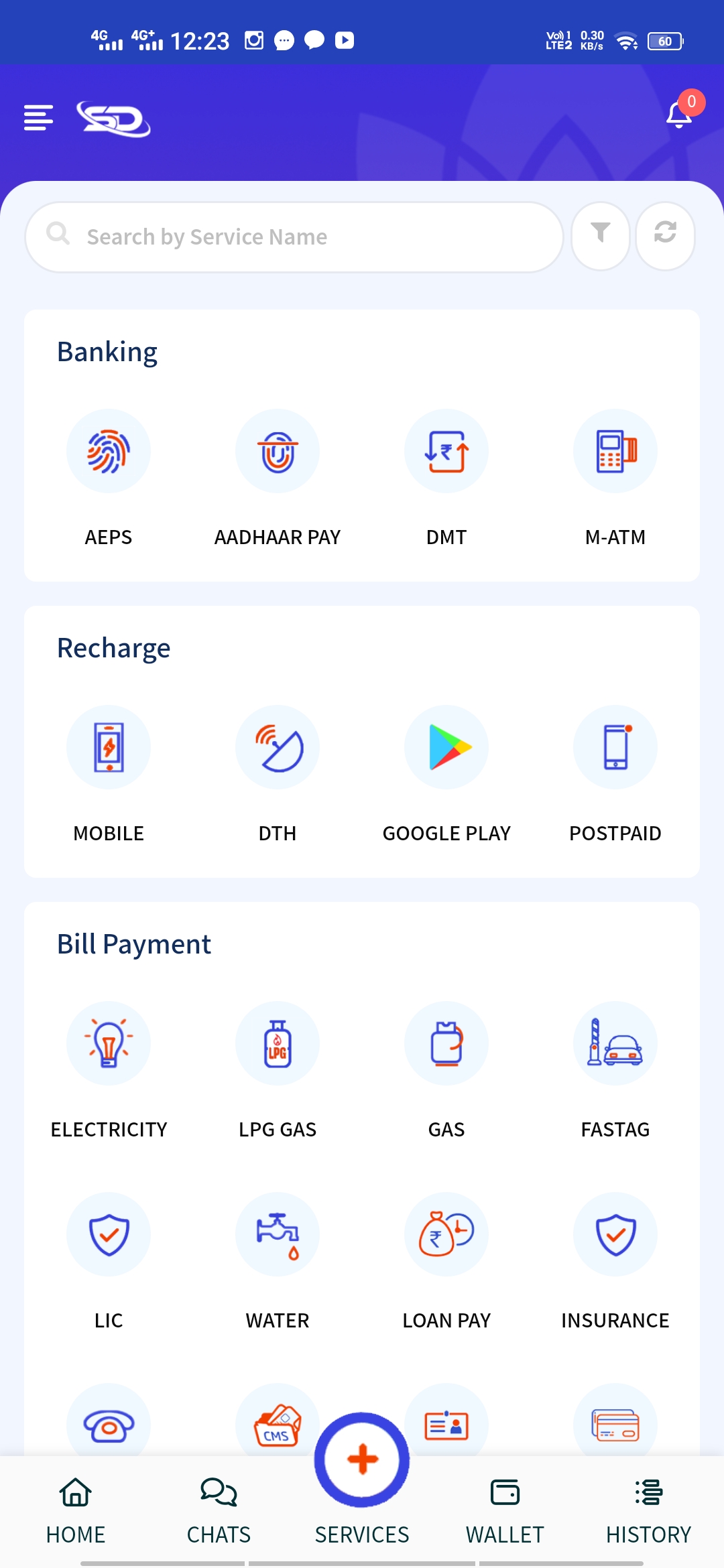This screenshot has width=724, height=1568.
Task: Choose Google Play recharge
Action: 446,747
